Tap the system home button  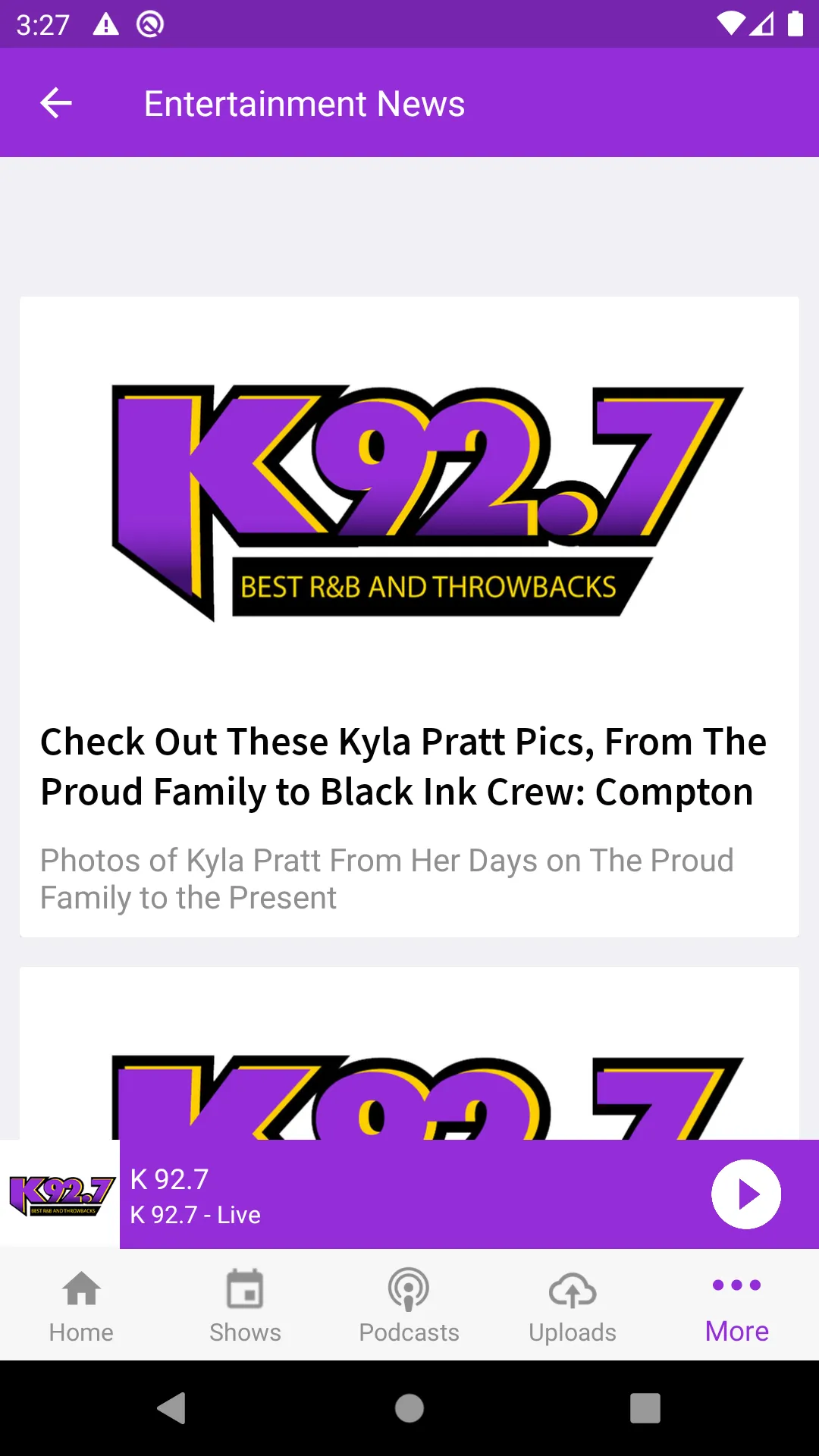pyautogui.click(x=409, y=1408)
